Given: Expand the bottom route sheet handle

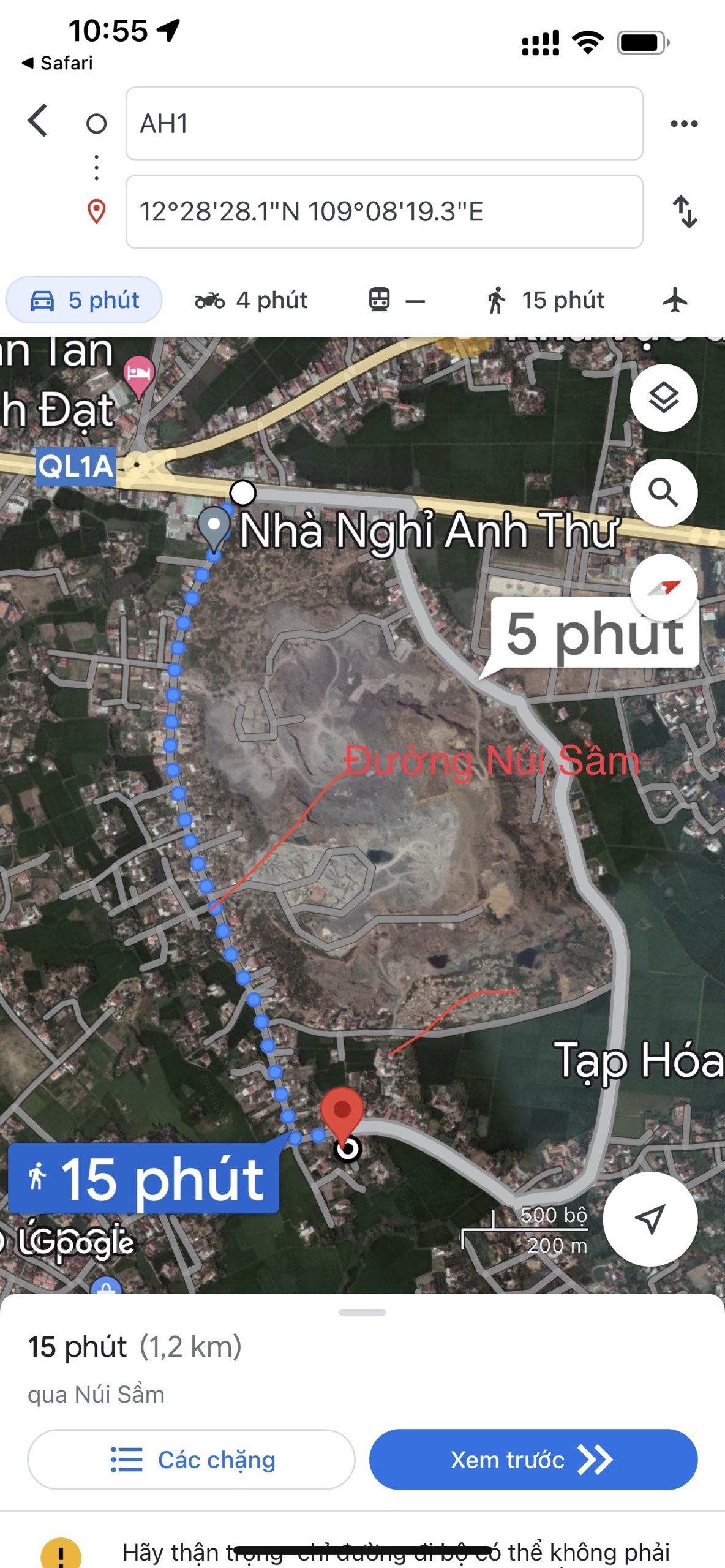Looking at the screenshot, I should (362, 1312).
